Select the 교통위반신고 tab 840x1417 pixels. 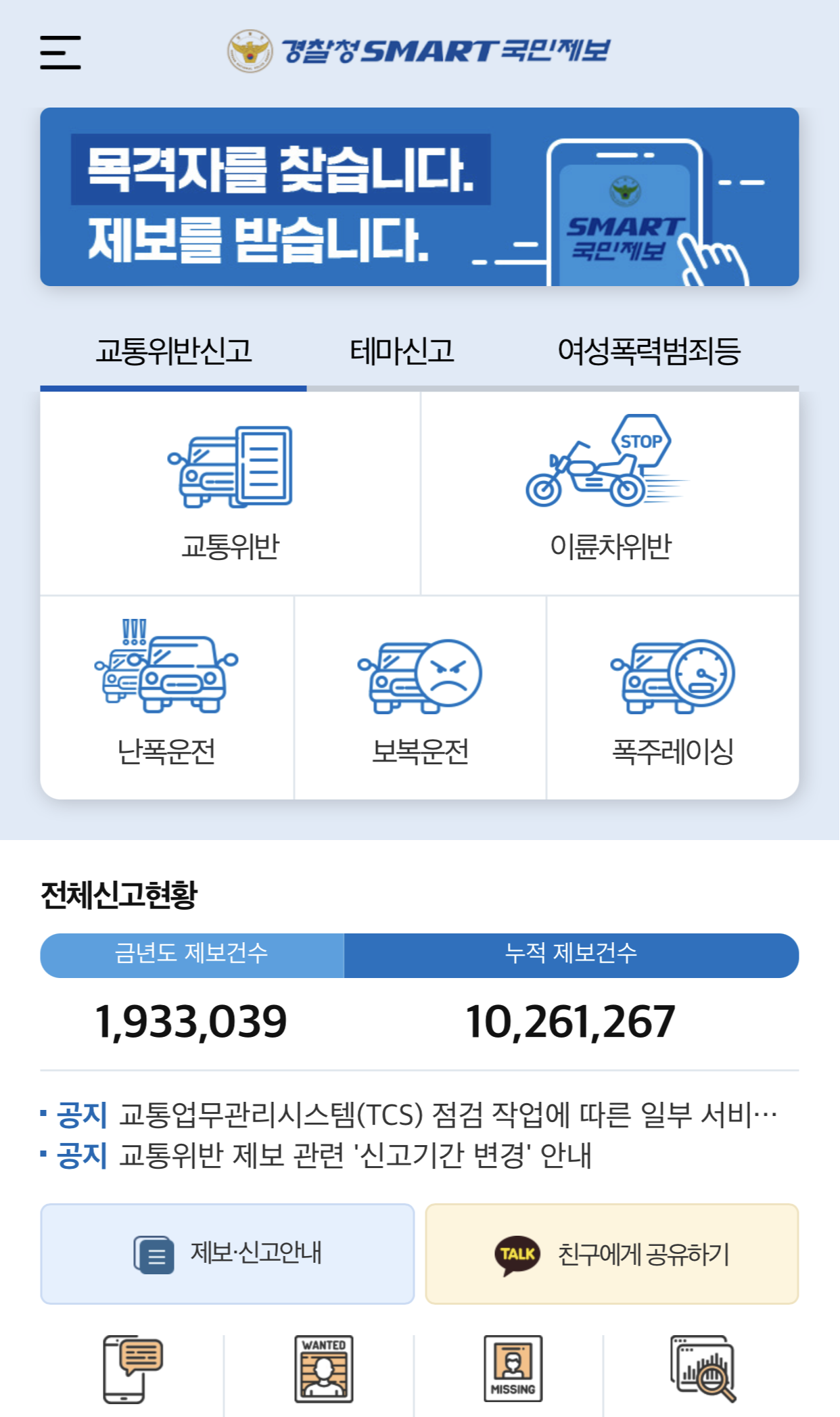174,351
